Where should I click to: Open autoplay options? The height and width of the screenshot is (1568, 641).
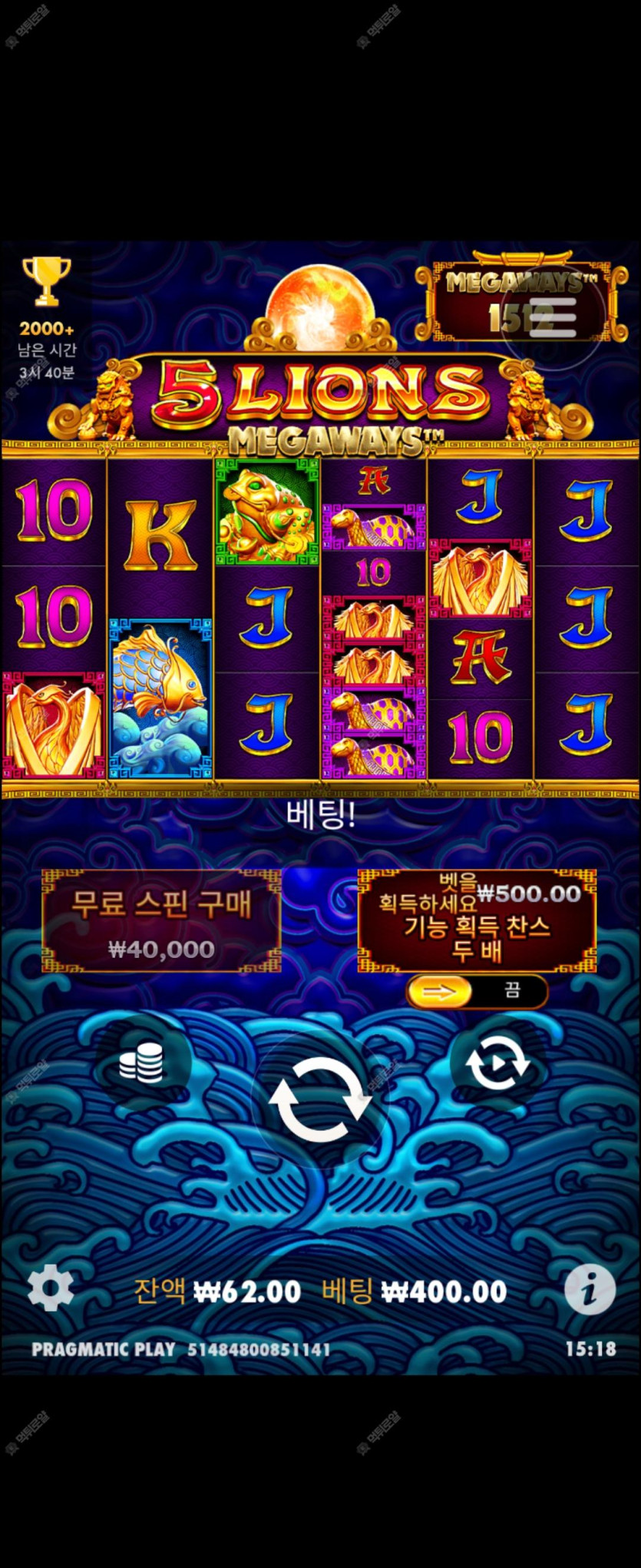click(497, 1064)
